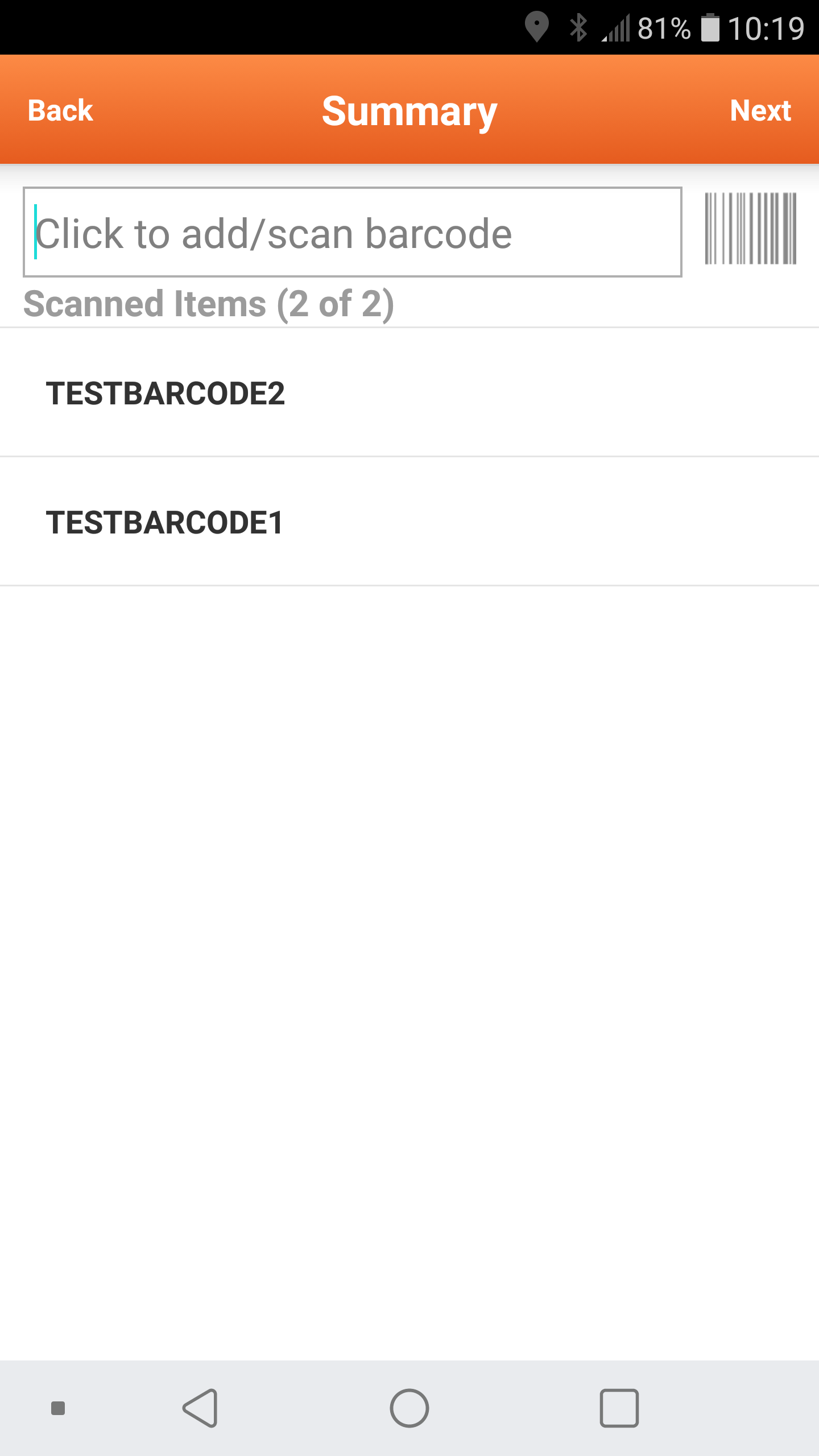Select the TESTBARCODE2 item
This screenshot has width=819, height=1456.
409,392
